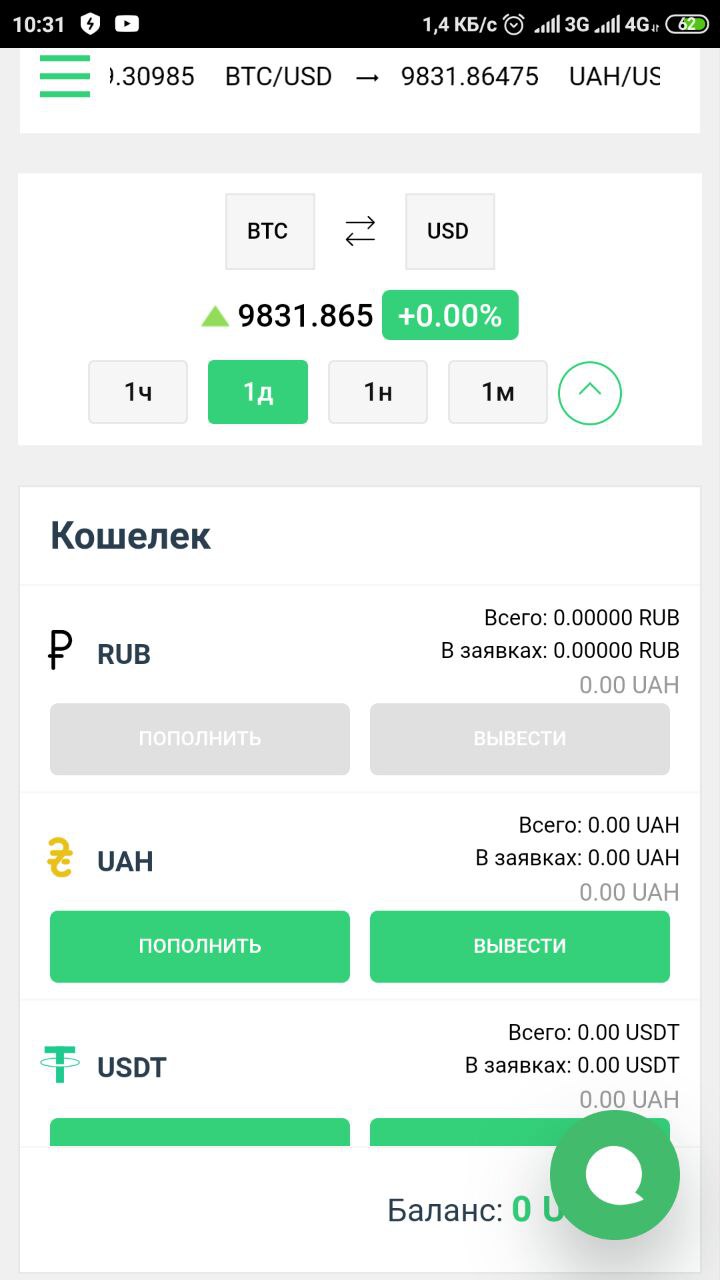
Task: Switch chart period to 1ч
Action: click(x=138, y=392)
